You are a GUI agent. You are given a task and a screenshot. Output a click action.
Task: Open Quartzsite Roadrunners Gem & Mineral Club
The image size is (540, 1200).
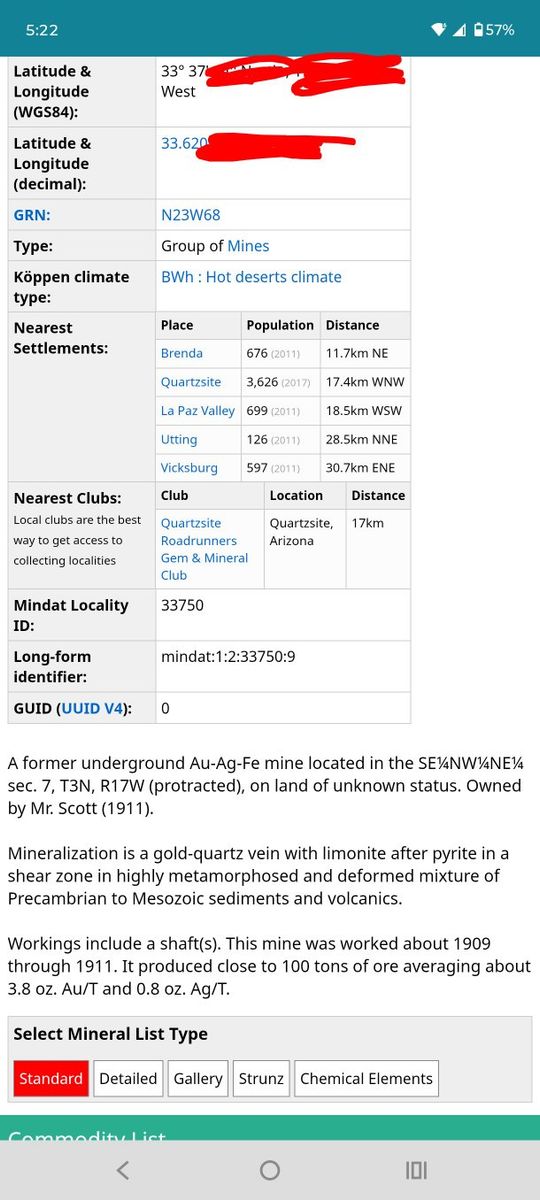coord(205,549)
